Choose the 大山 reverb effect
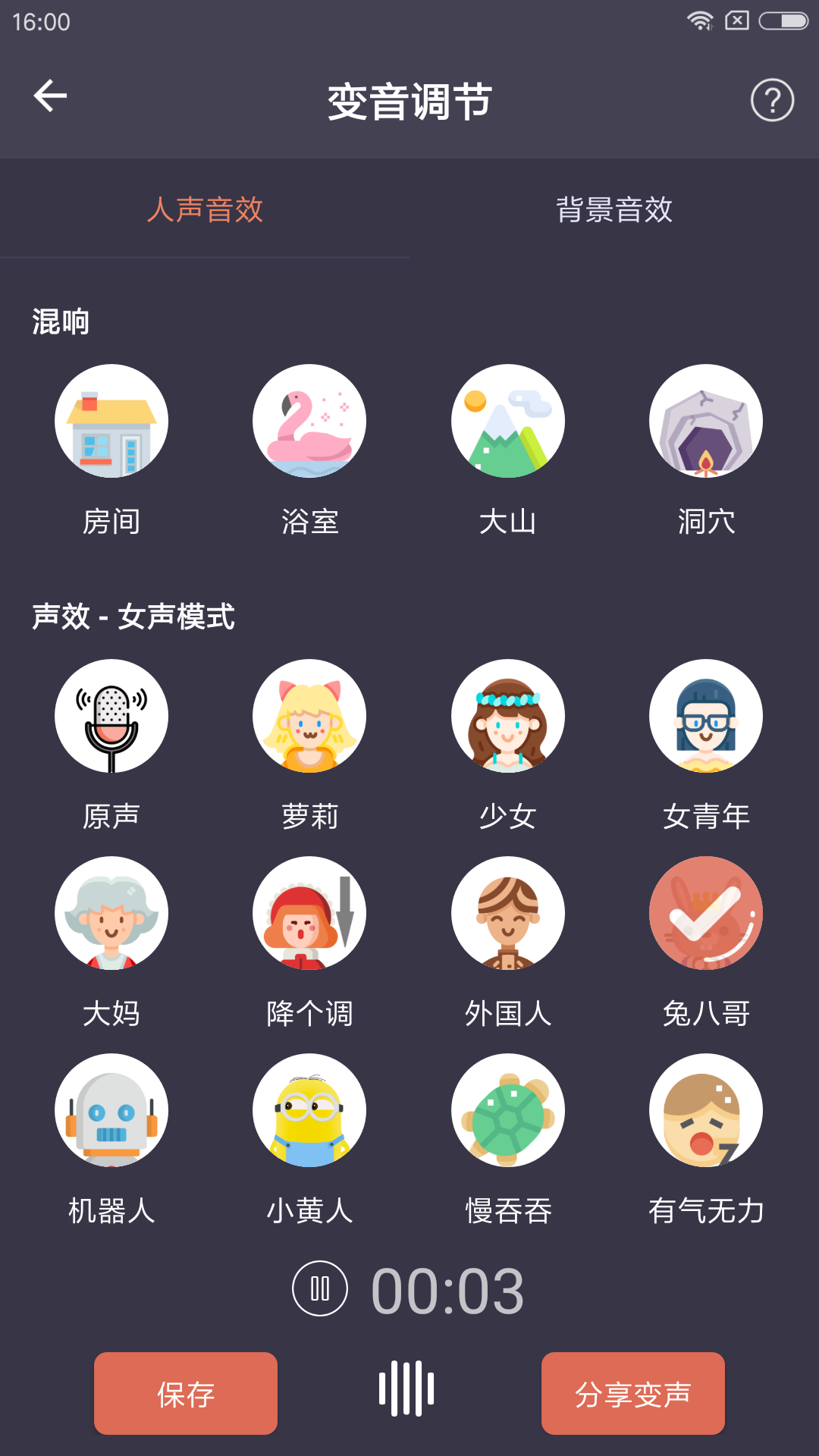This screenshot has height=1456, width=819. coord(508,422)
